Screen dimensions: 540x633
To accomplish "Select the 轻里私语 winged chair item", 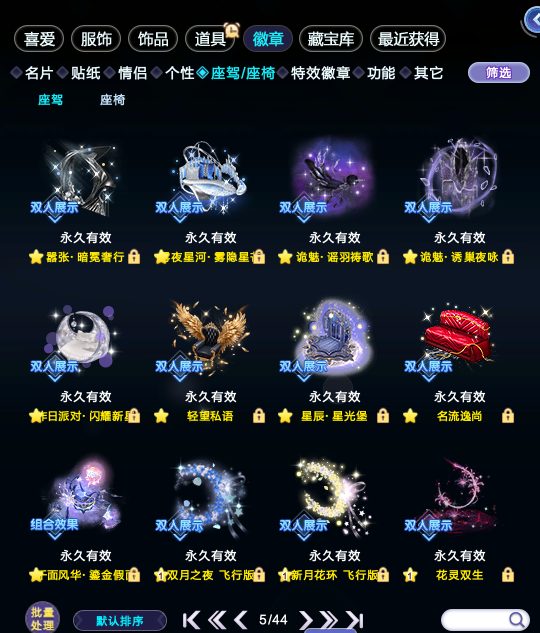I will pos(210,335).
